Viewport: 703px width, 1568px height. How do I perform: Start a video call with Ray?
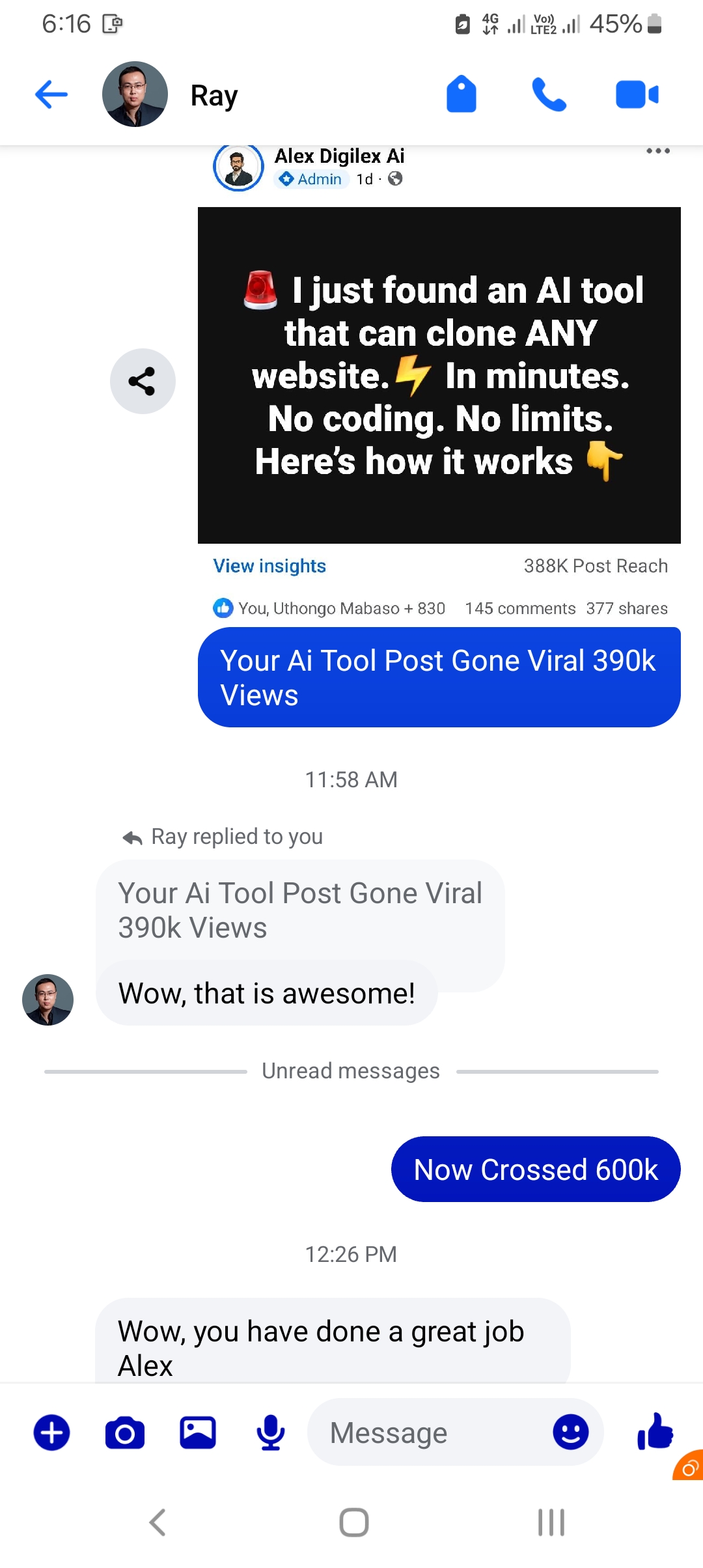tap(637, 95)
